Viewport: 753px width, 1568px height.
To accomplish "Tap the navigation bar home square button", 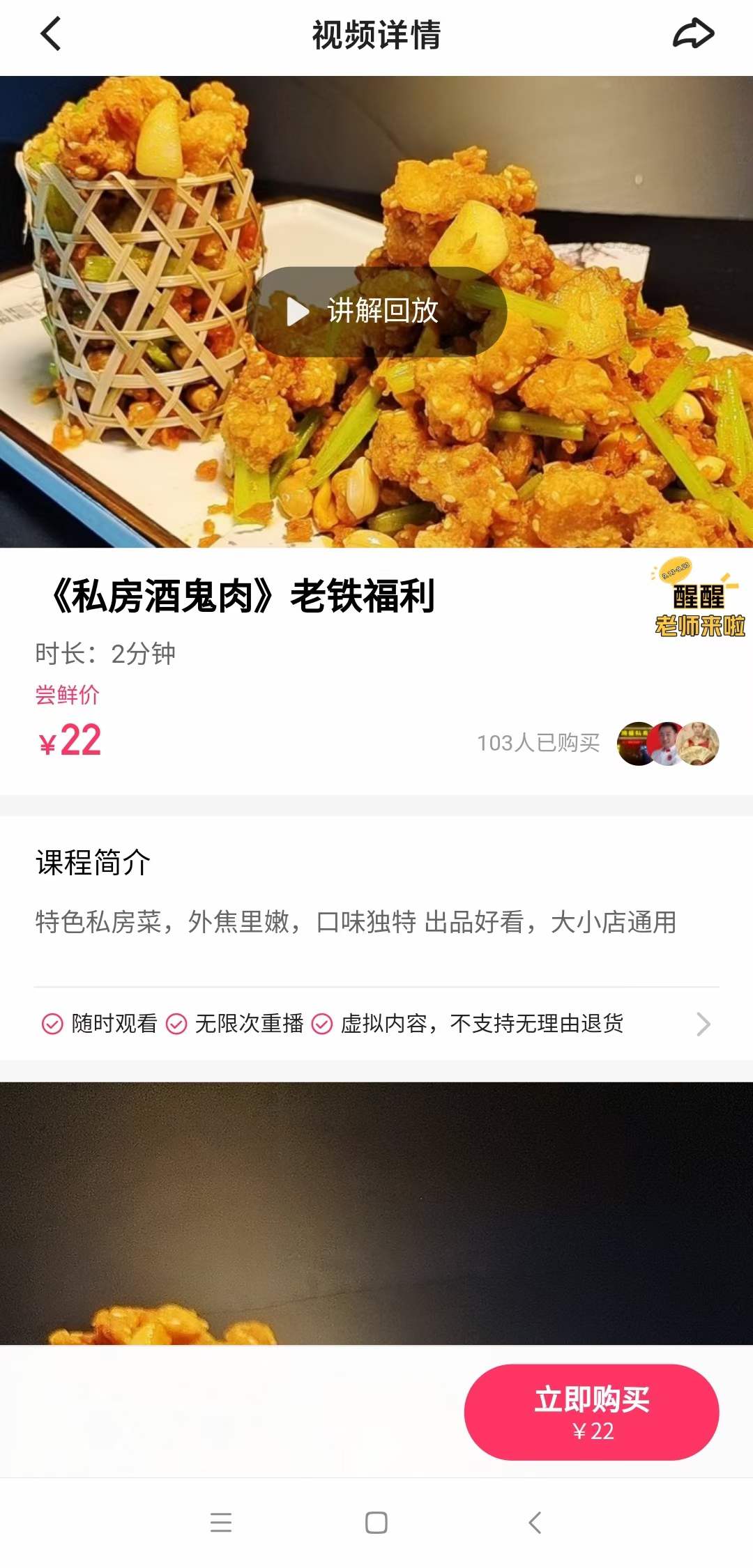I will [x=376, y=1523].
